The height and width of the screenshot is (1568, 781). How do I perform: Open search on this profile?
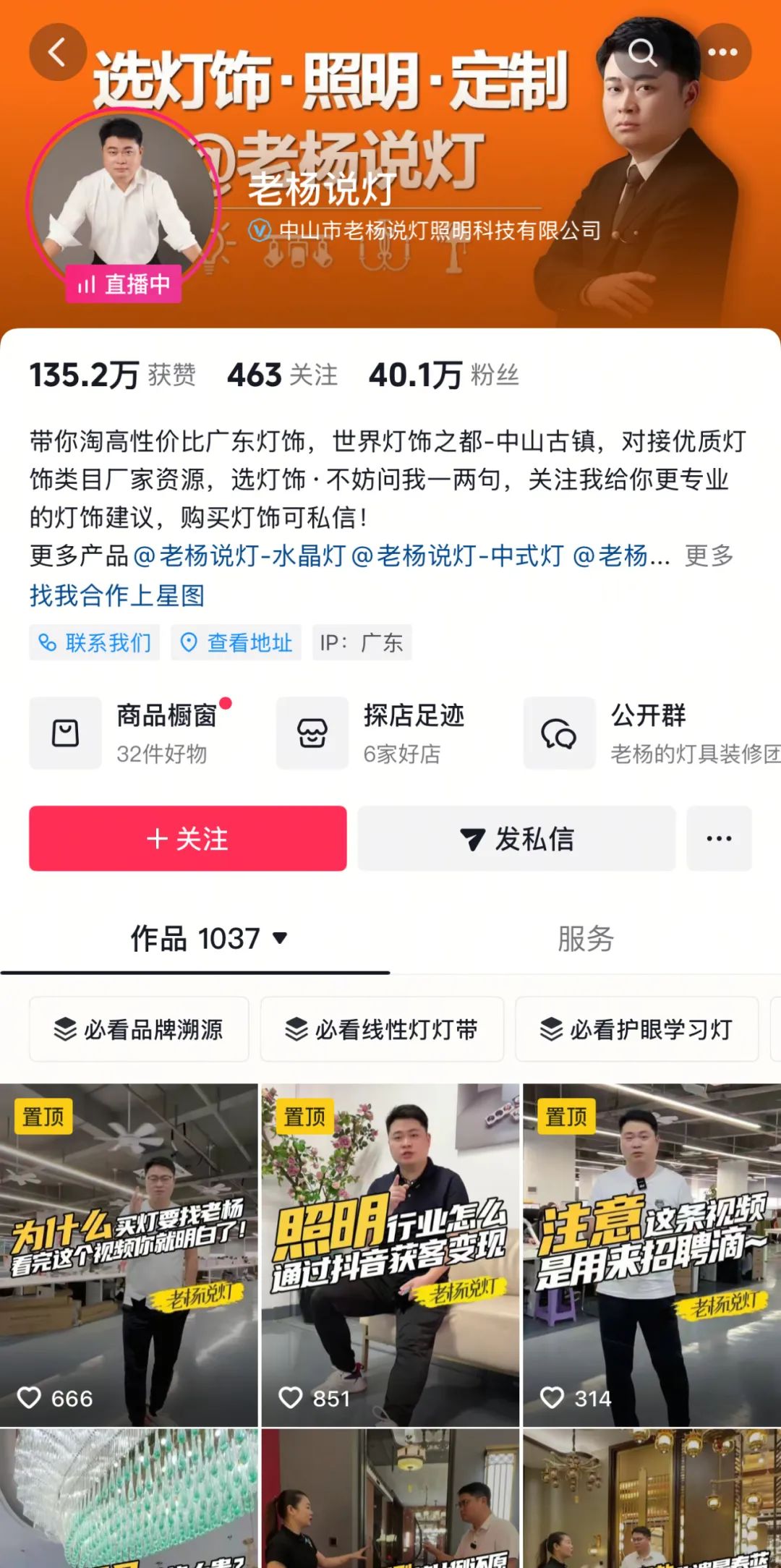coord(641,52)
